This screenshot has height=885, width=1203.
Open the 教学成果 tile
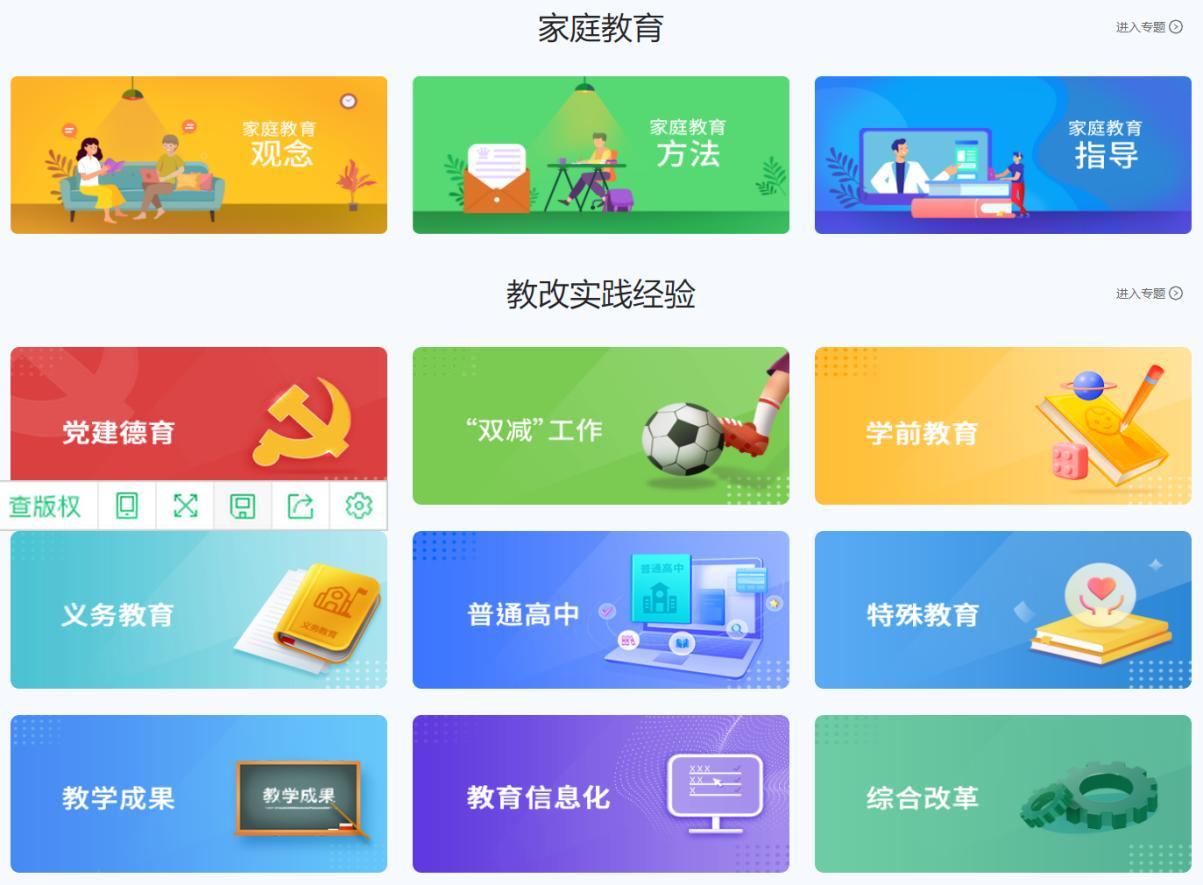pyautogui.click(x=198, y=794)
